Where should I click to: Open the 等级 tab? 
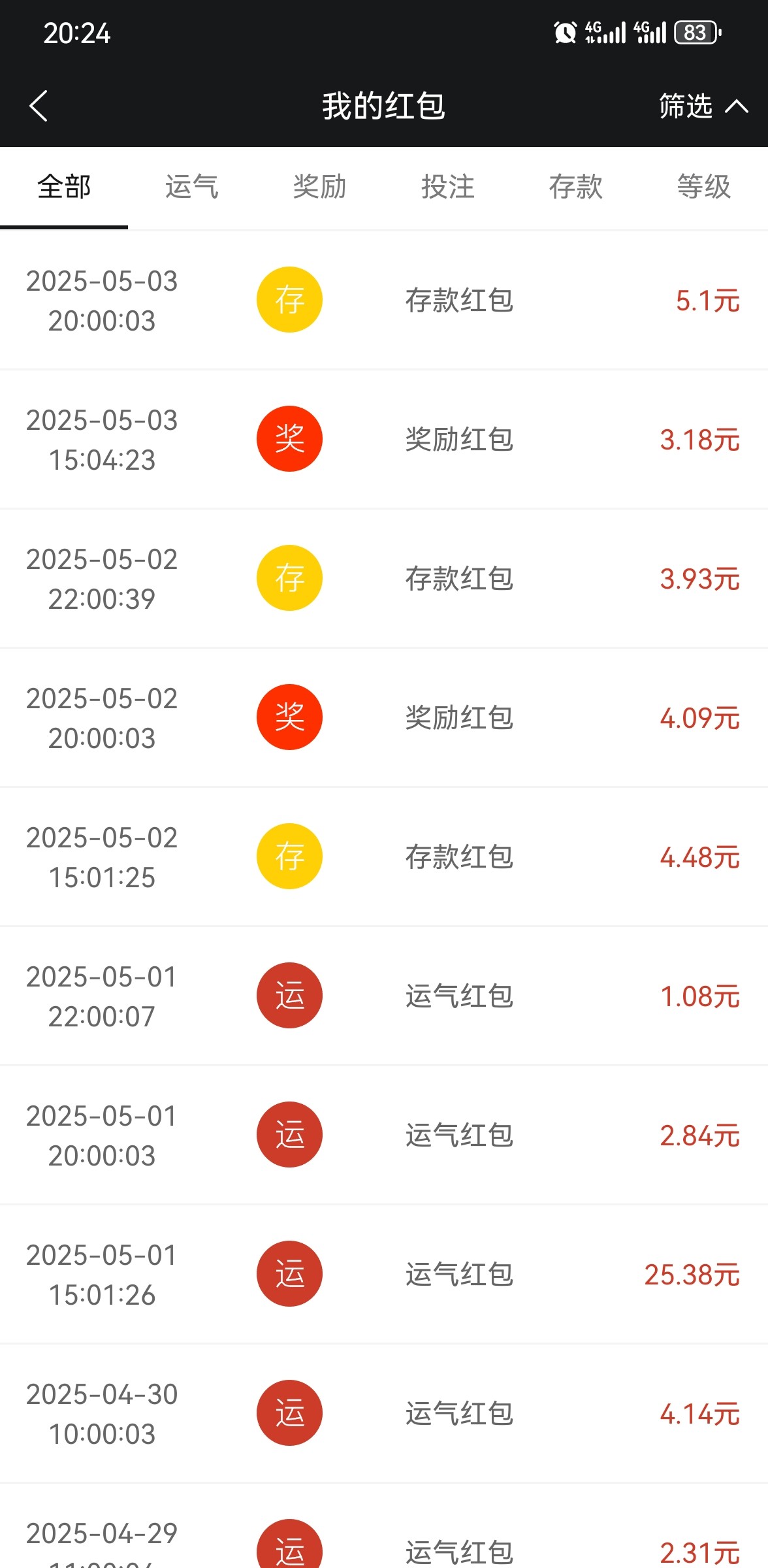click(x=703, y=187)
